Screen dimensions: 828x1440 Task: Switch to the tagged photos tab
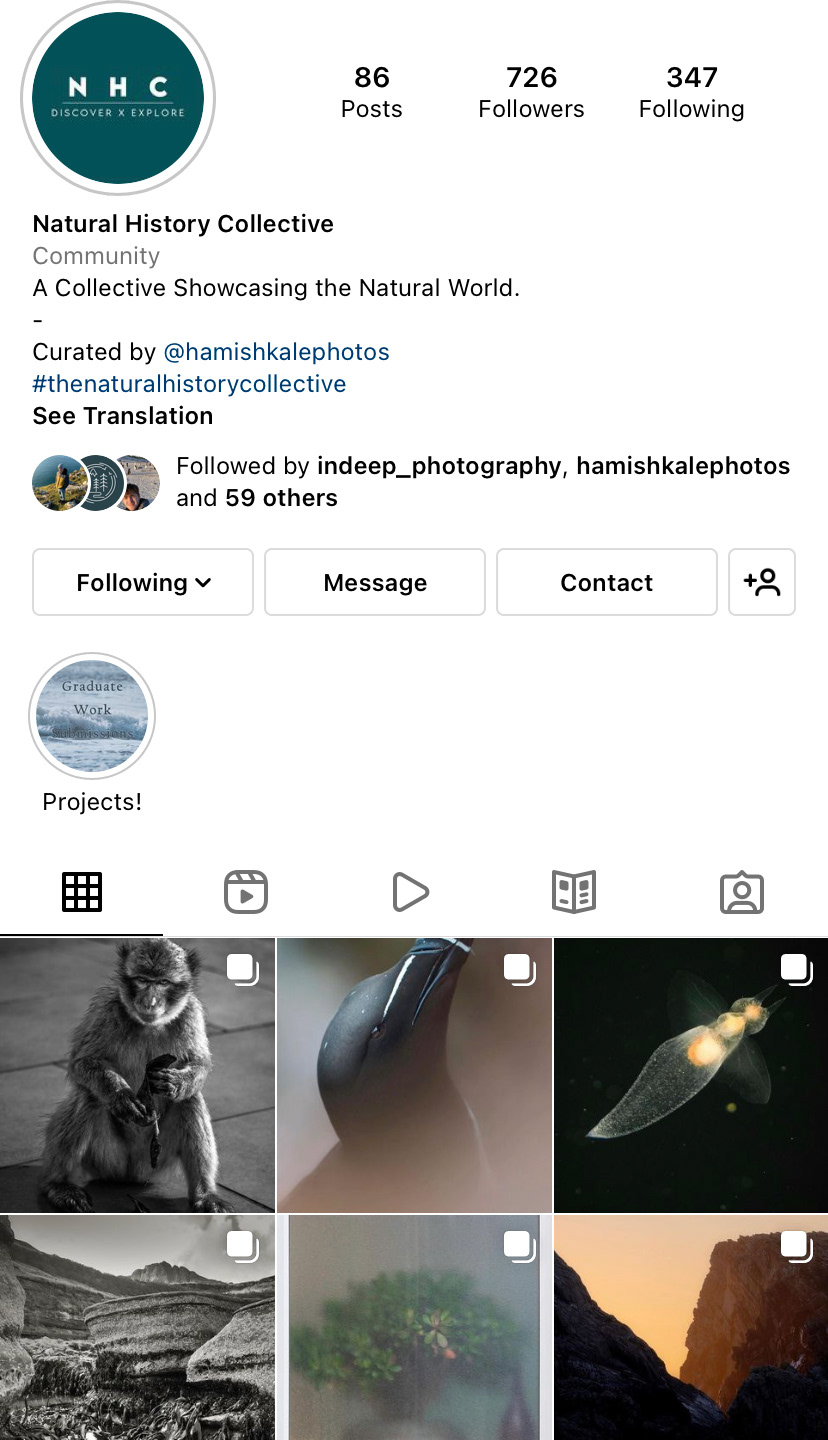741,891
